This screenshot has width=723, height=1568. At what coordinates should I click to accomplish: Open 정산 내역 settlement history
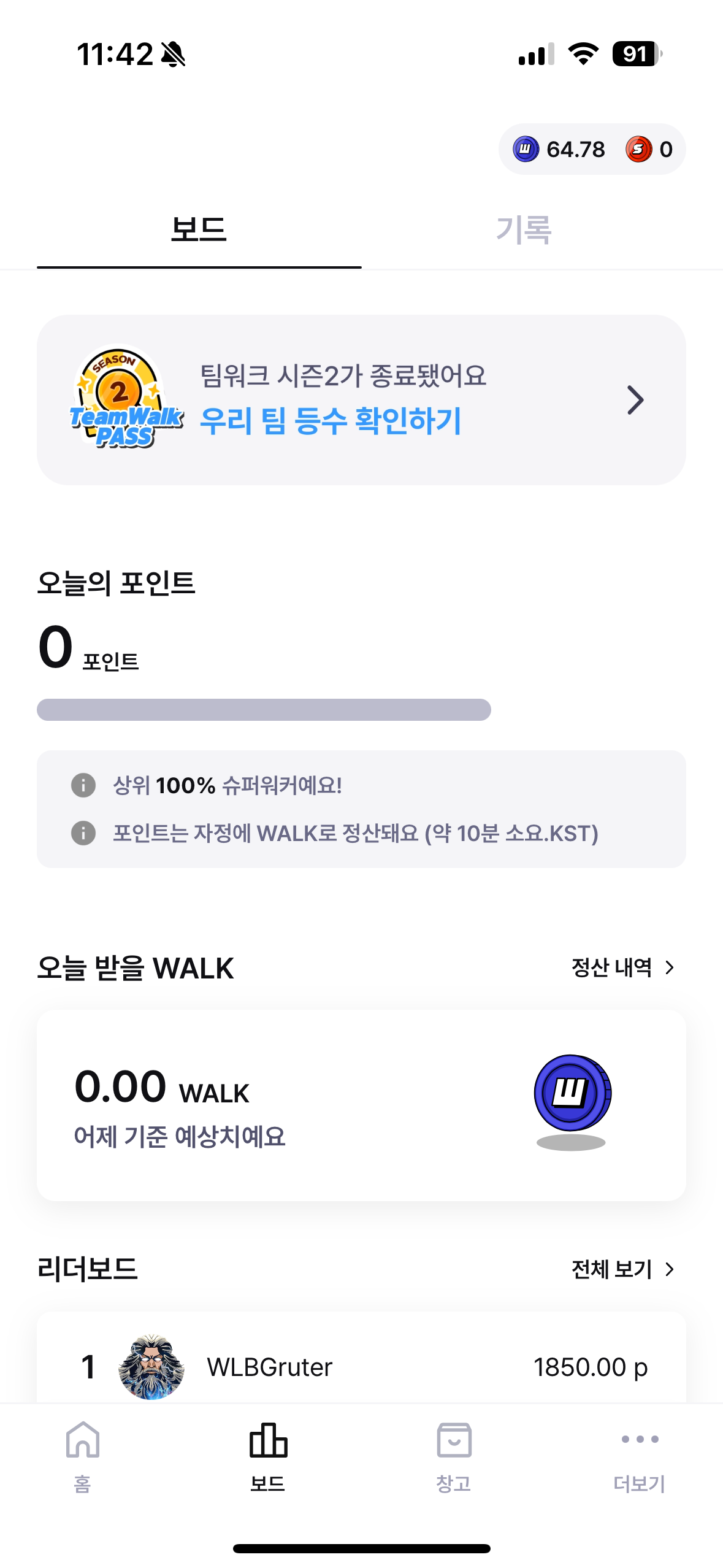[x=622, y=967]
